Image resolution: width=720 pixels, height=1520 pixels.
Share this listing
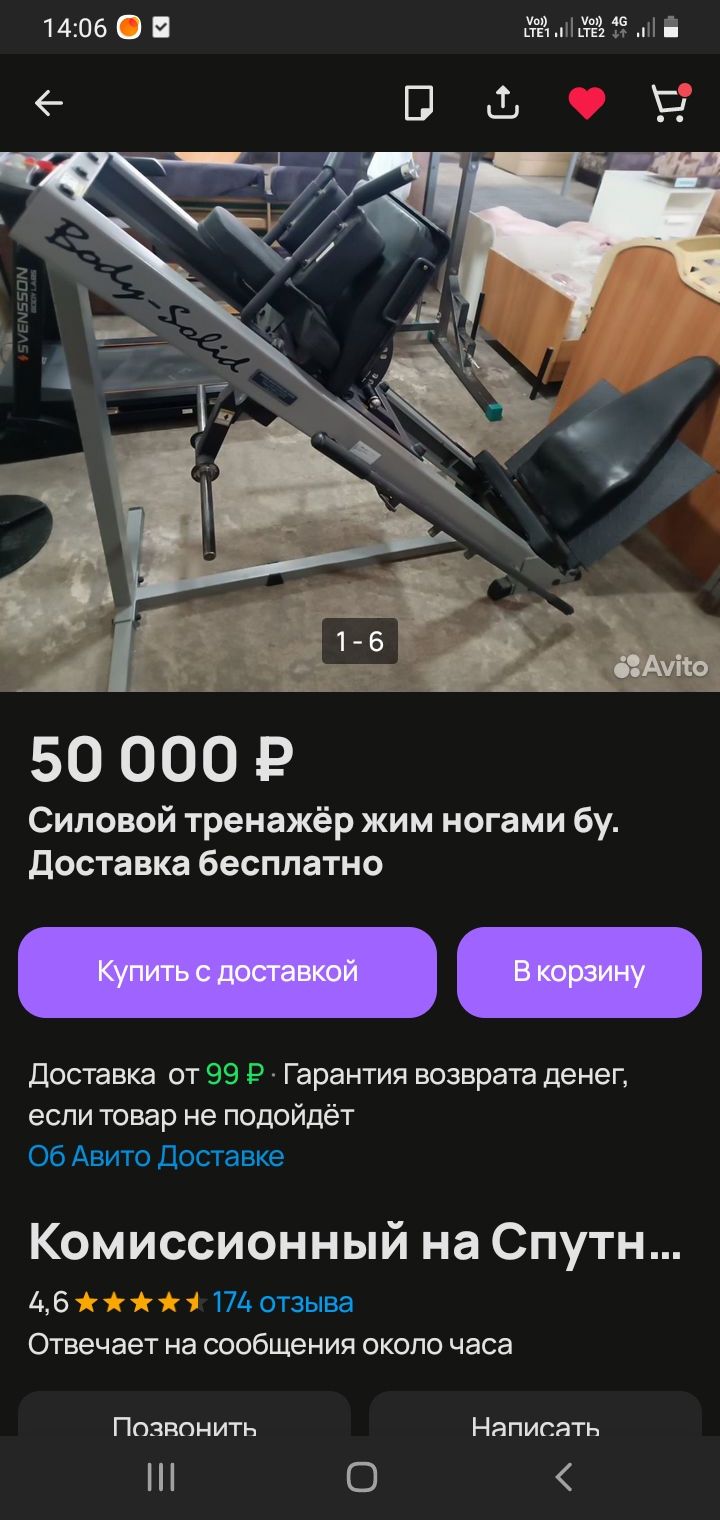502,103
